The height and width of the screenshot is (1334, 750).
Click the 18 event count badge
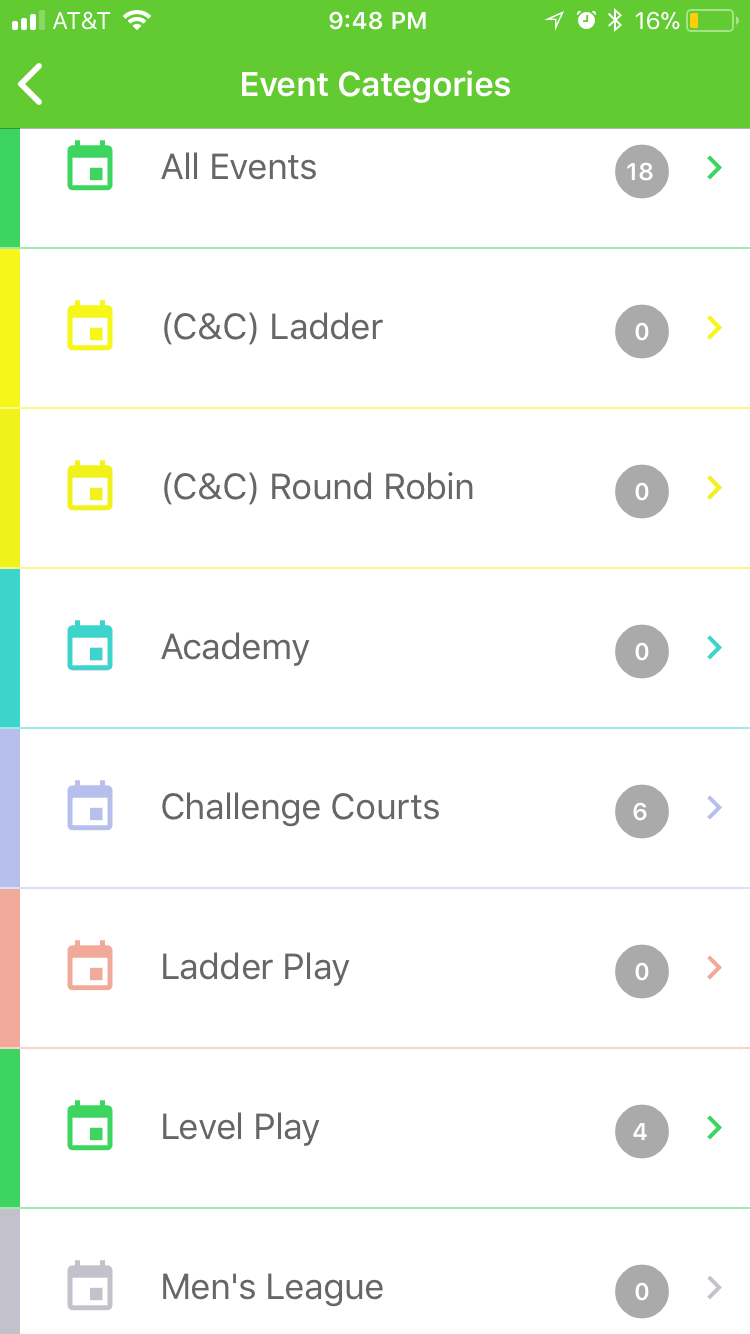641,171
